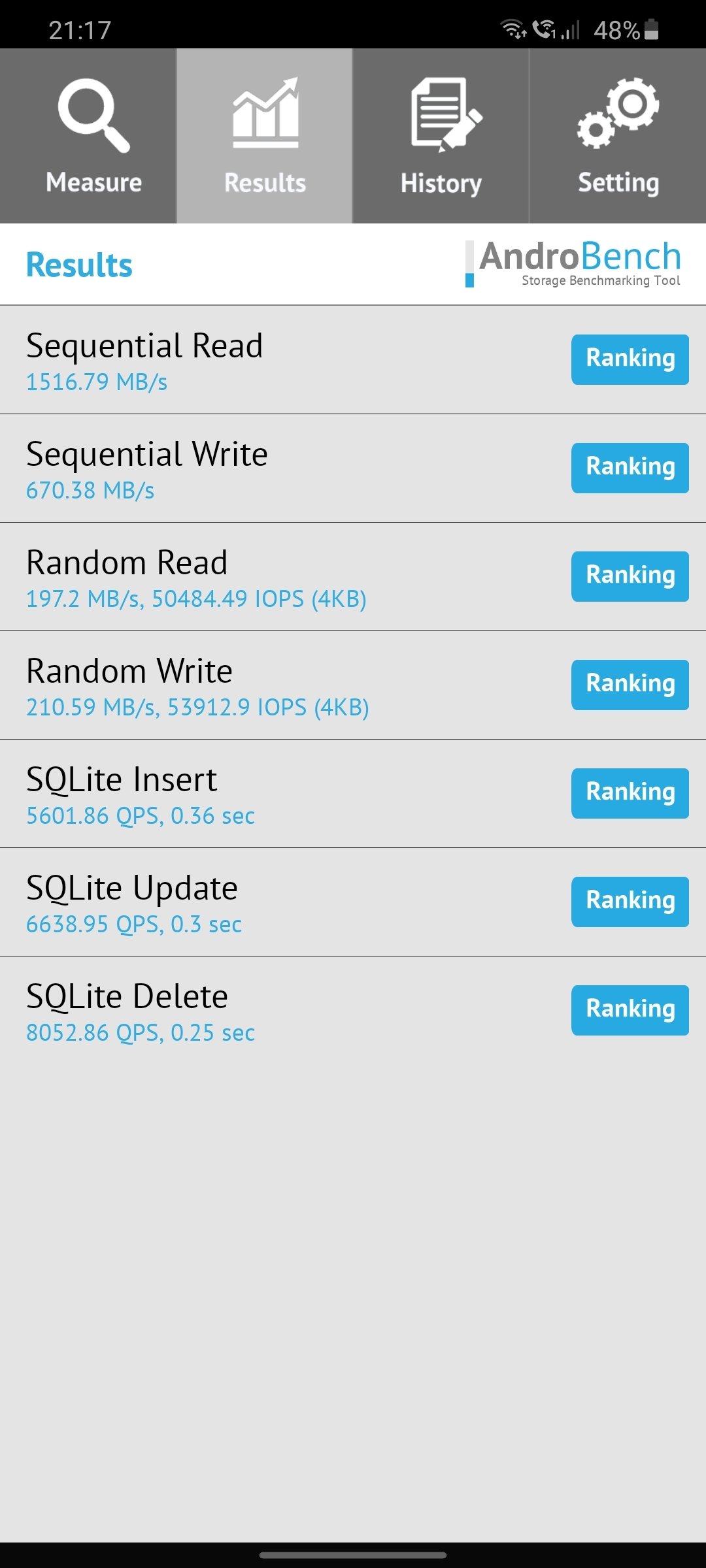The height and width of the screenshot is (1568, 706).
Task: Show SQLite Insert ranking
Action: [630, 793]
